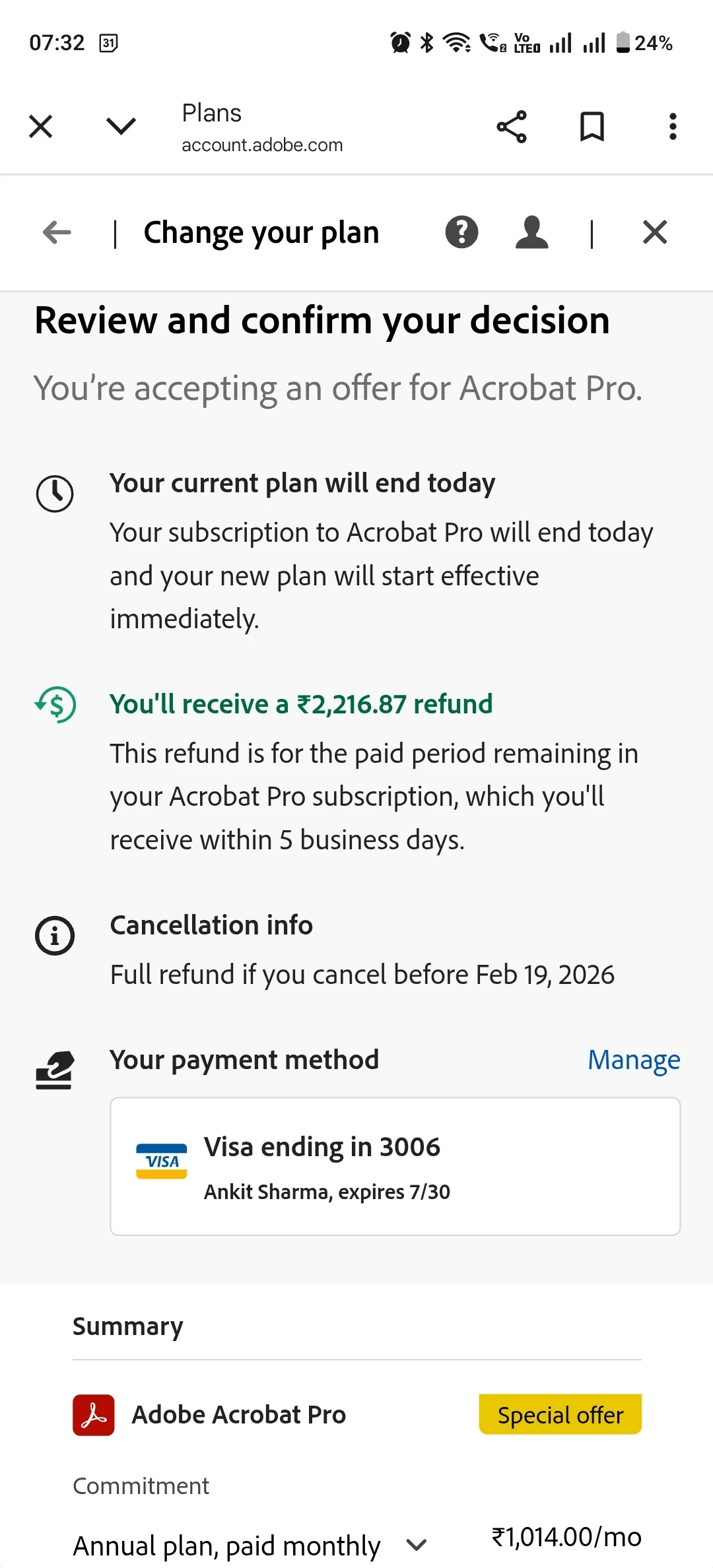This screenshot has width=713, height=1568.
Task: Manage your payment method
Action: pyautogui.click(x=633, y=1061)
